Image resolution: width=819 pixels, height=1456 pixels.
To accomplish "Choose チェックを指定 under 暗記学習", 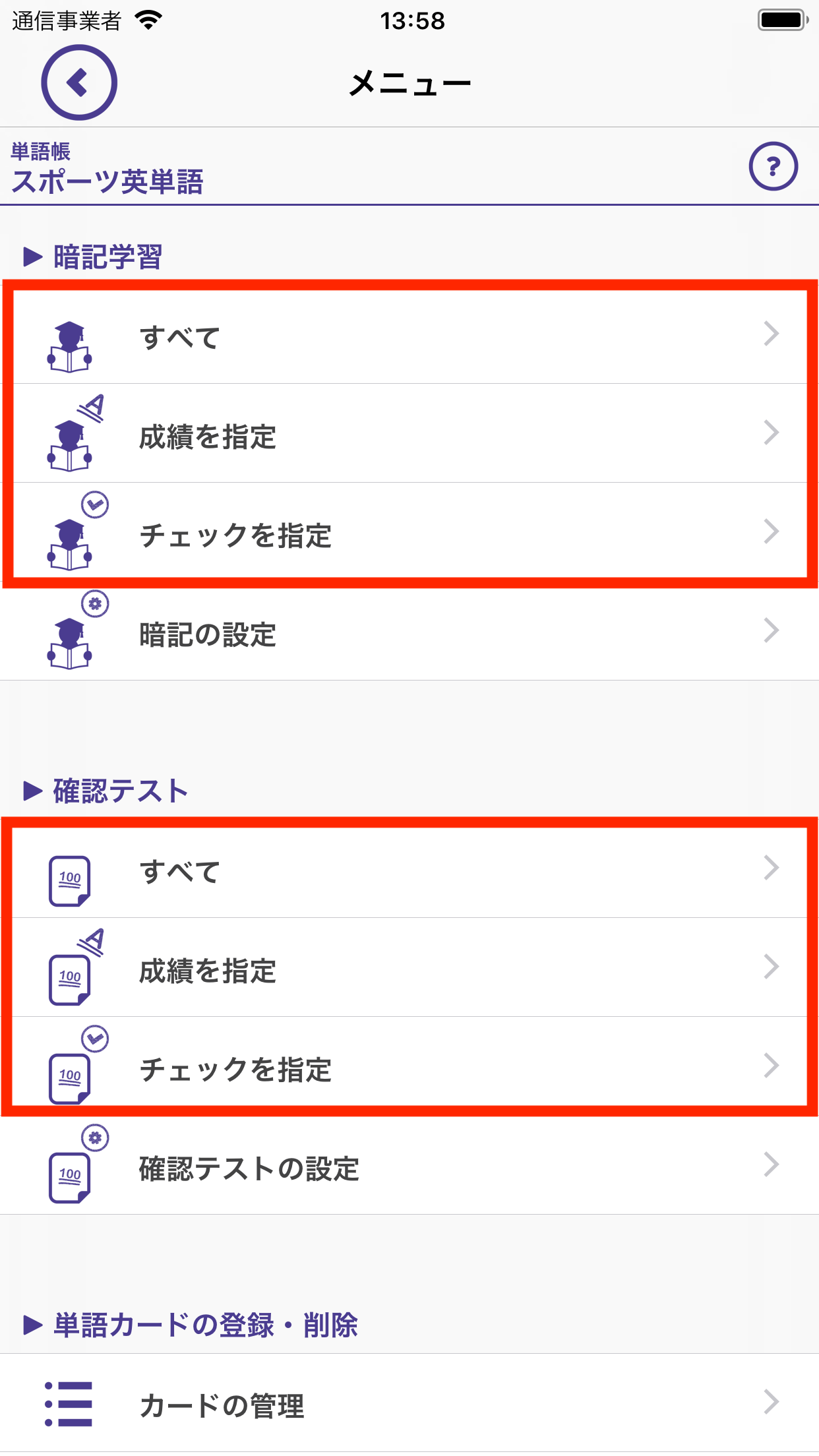I will (x=409, y=535).
